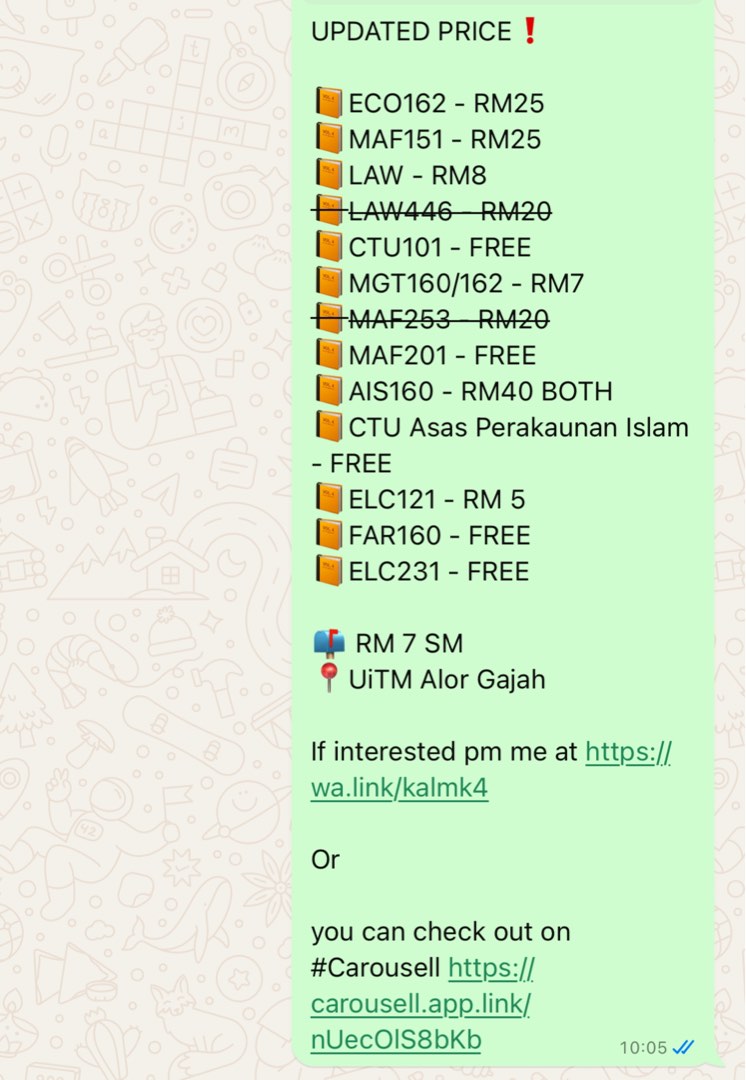Click the book emoji beside MAF151
The height and width of the screenshot is (1080, 746).
coord(328,137)
